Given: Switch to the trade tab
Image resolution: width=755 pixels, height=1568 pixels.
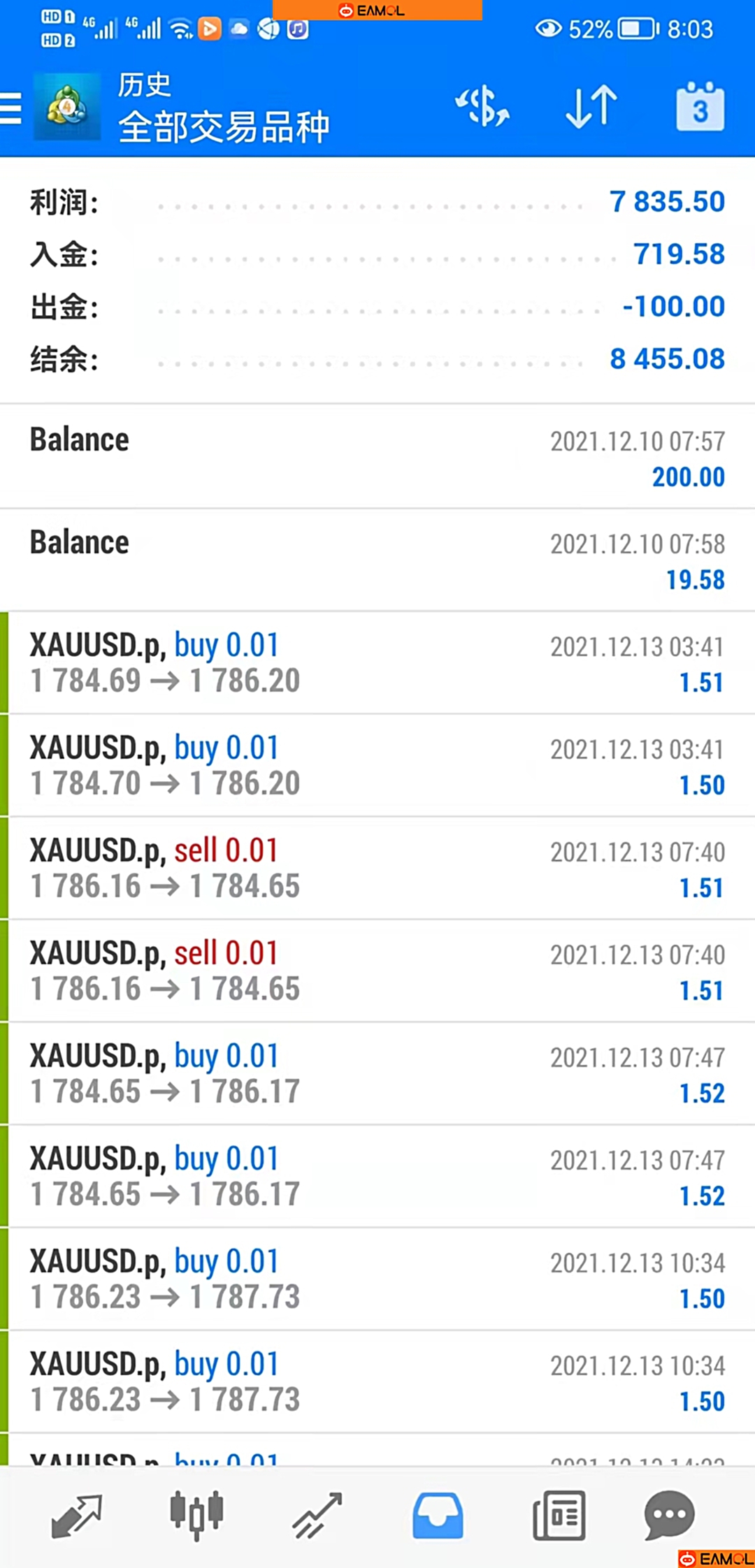Looking at the screenshot, I should [x=317, y=1516].
